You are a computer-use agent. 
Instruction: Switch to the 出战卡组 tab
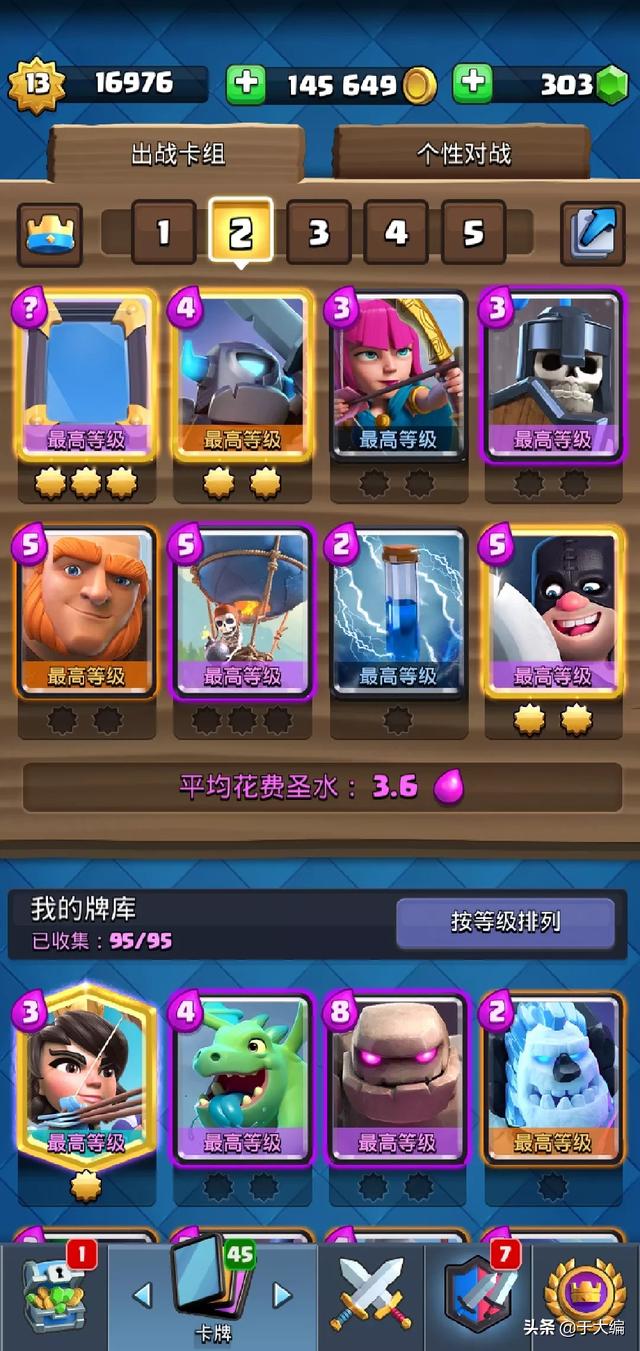pyautogui.click(x=178, y=154)
